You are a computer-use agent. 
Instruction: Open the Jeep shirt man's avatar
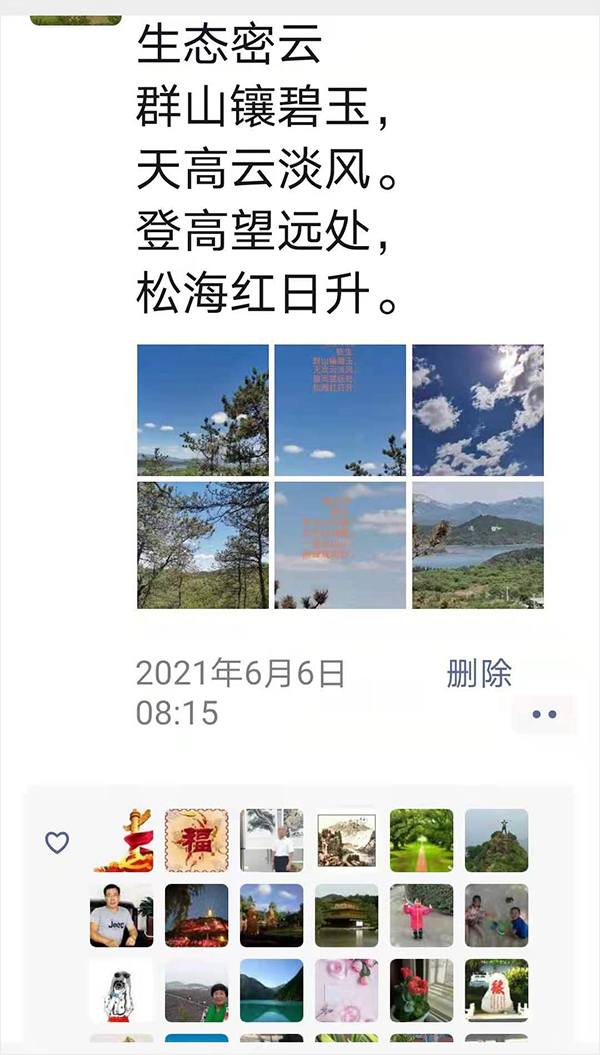[x=121, y=915]
